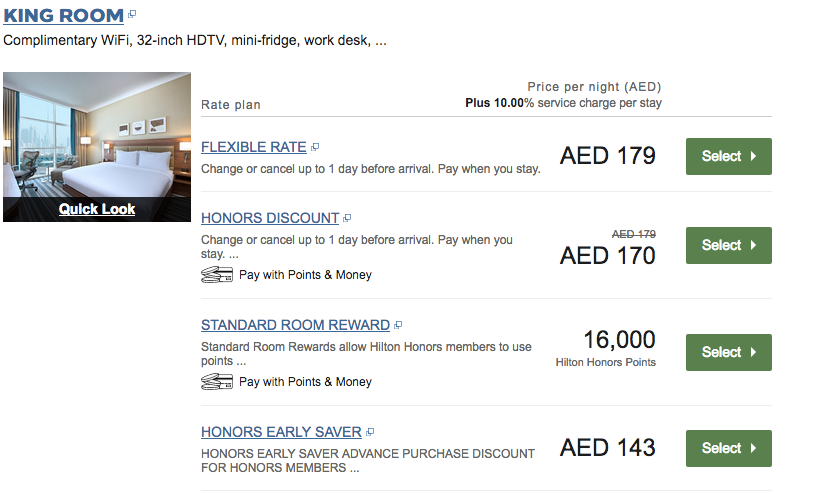
Task: Open the STANDARD ROOM REWARD details link
Action: pyautogui.click(x=295, y=325)
